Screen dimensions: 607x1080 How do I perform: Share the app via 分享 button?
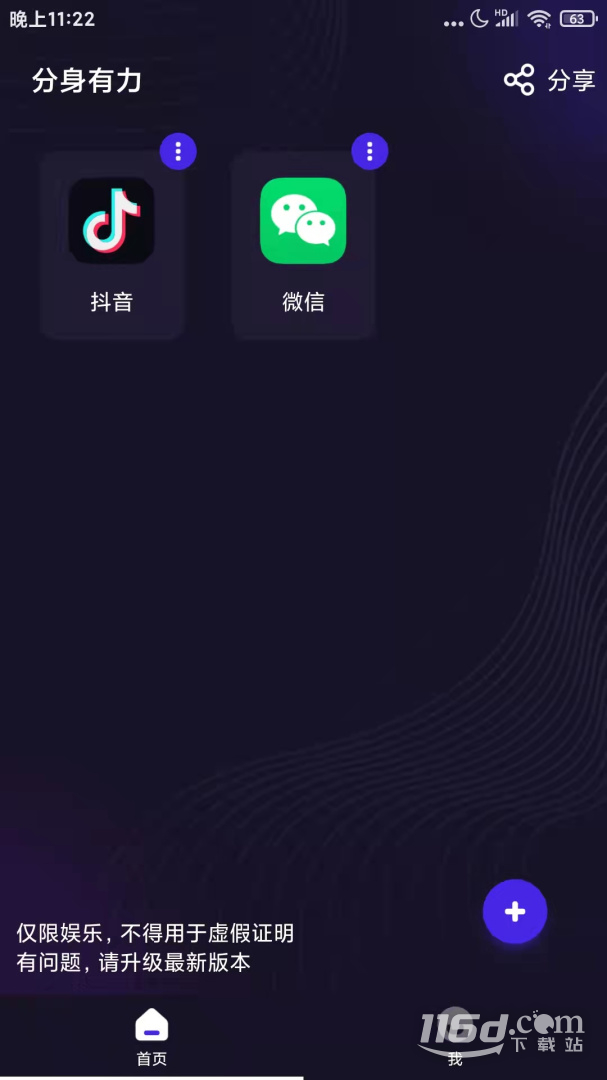[549, 80]
